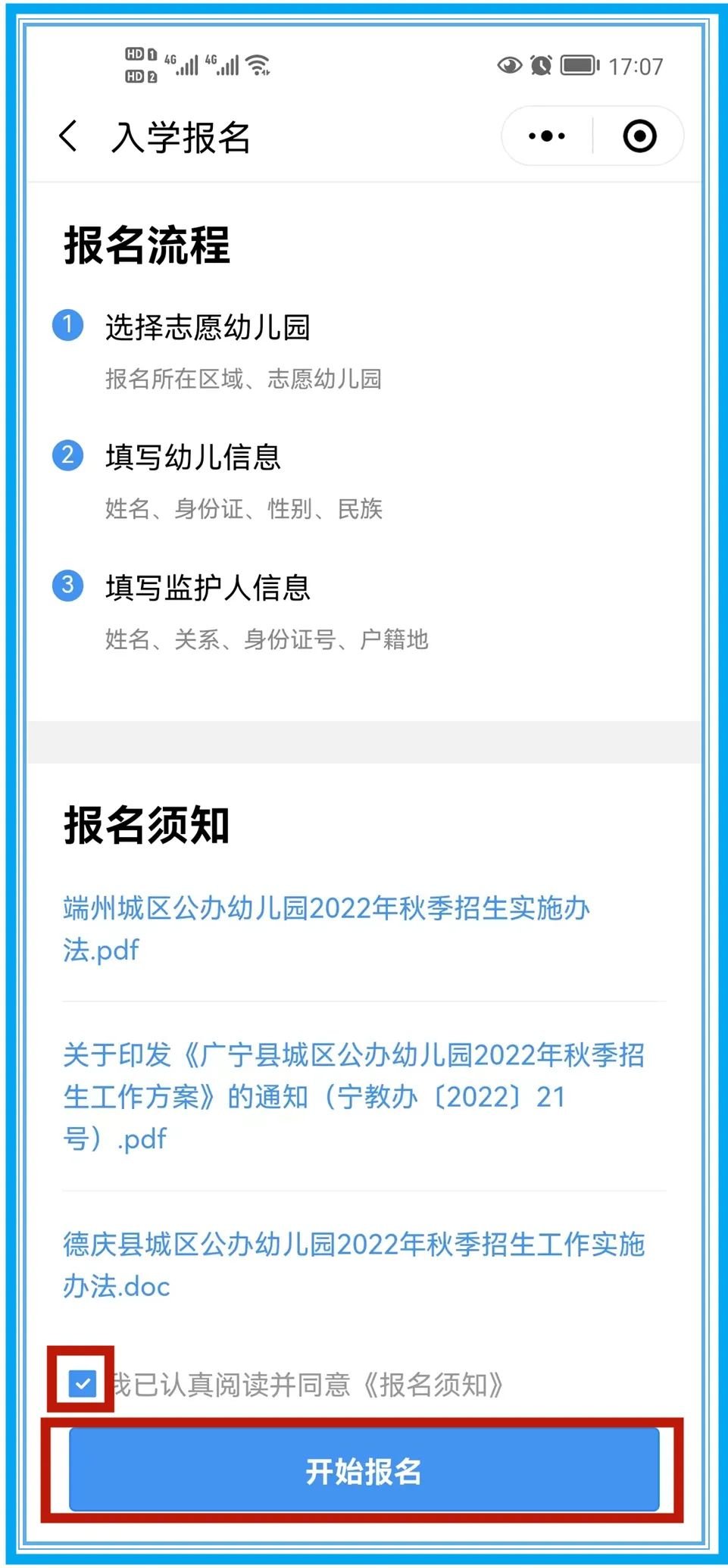Open the 广宁县城区公办幼儿园 notice PDF
The width and height of the screenshot is (728, 1568).
(353, 1095)
